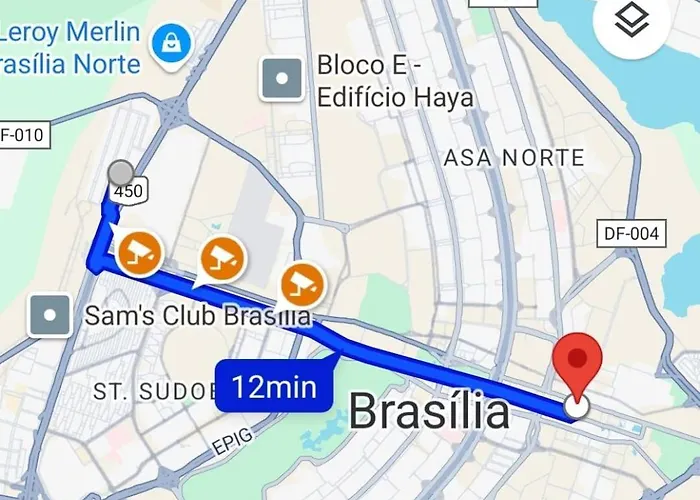This screenshot has height=500, width=700.
Task: Select the 12min route label
Action: pyautogui.click(x=274, y=386)
